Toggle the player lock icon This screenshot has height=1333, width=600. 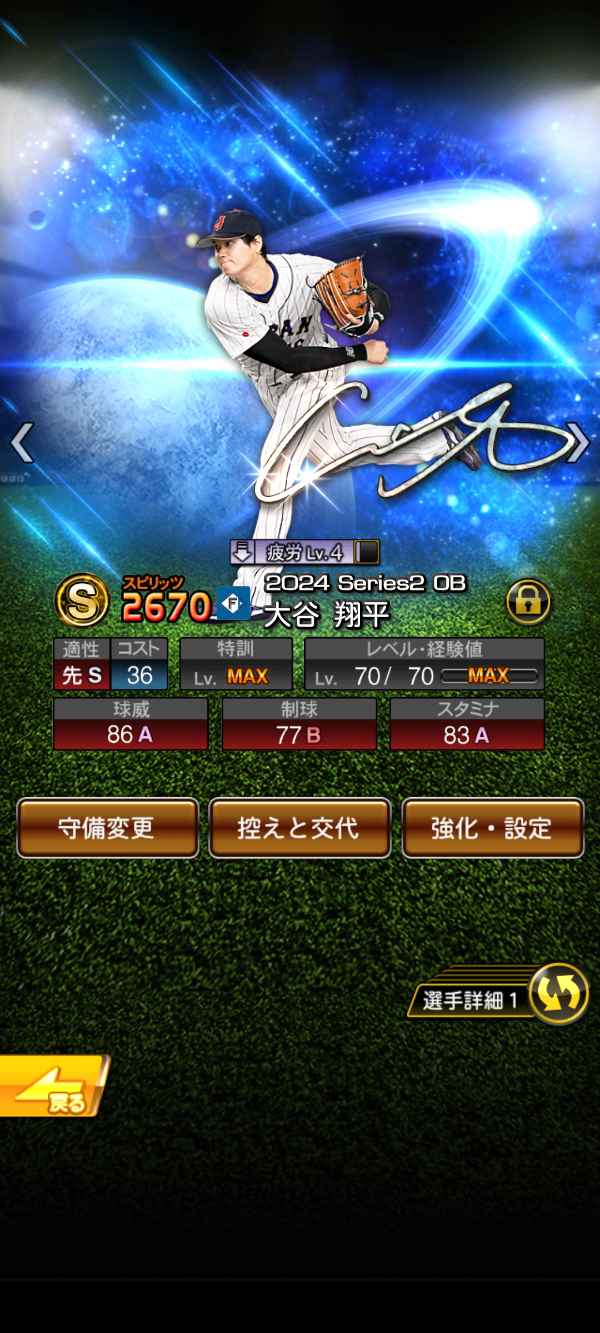[x=530, y=601]
